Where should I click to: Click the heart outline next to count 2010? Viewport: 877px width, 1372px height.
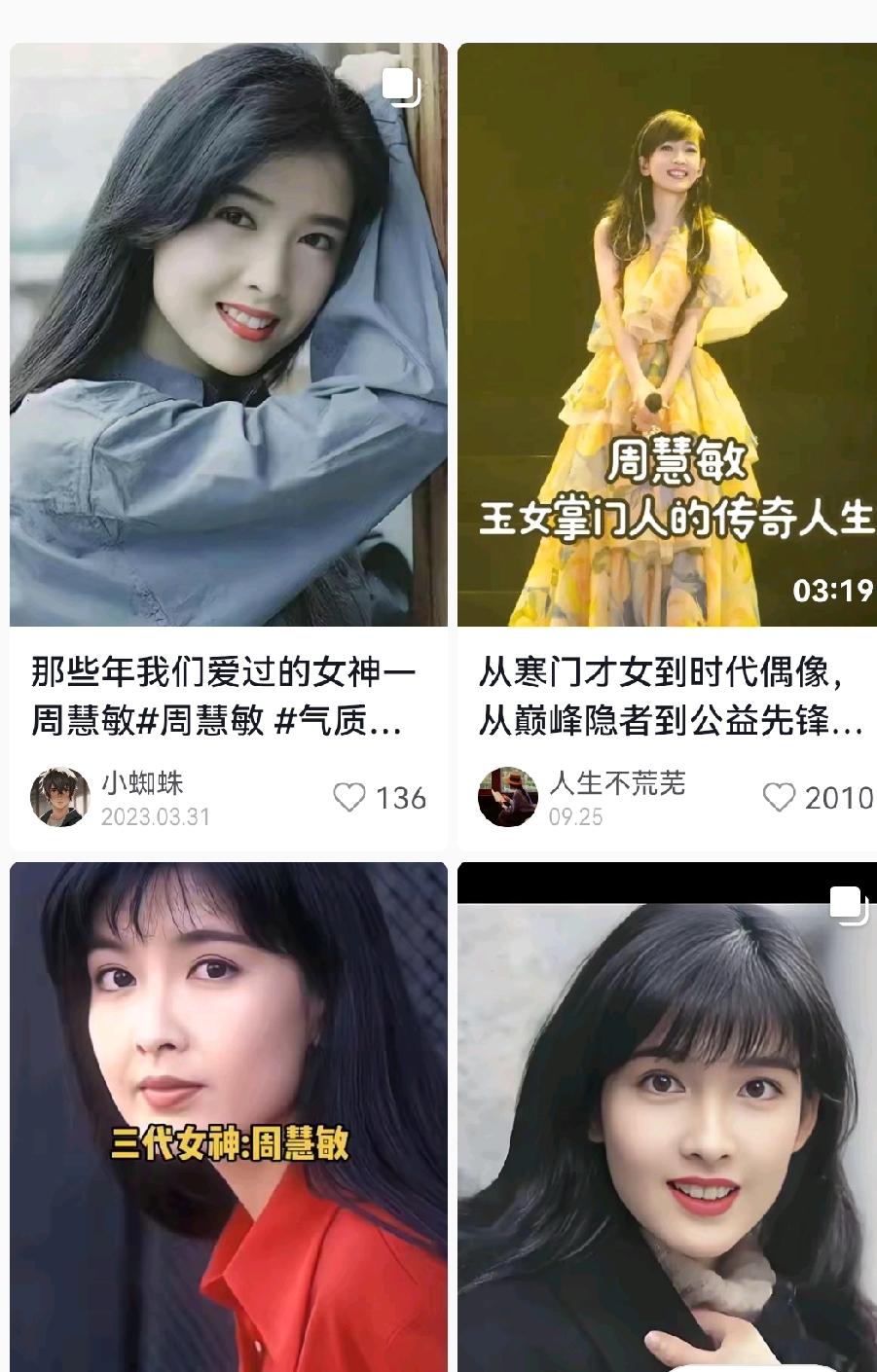779,798
